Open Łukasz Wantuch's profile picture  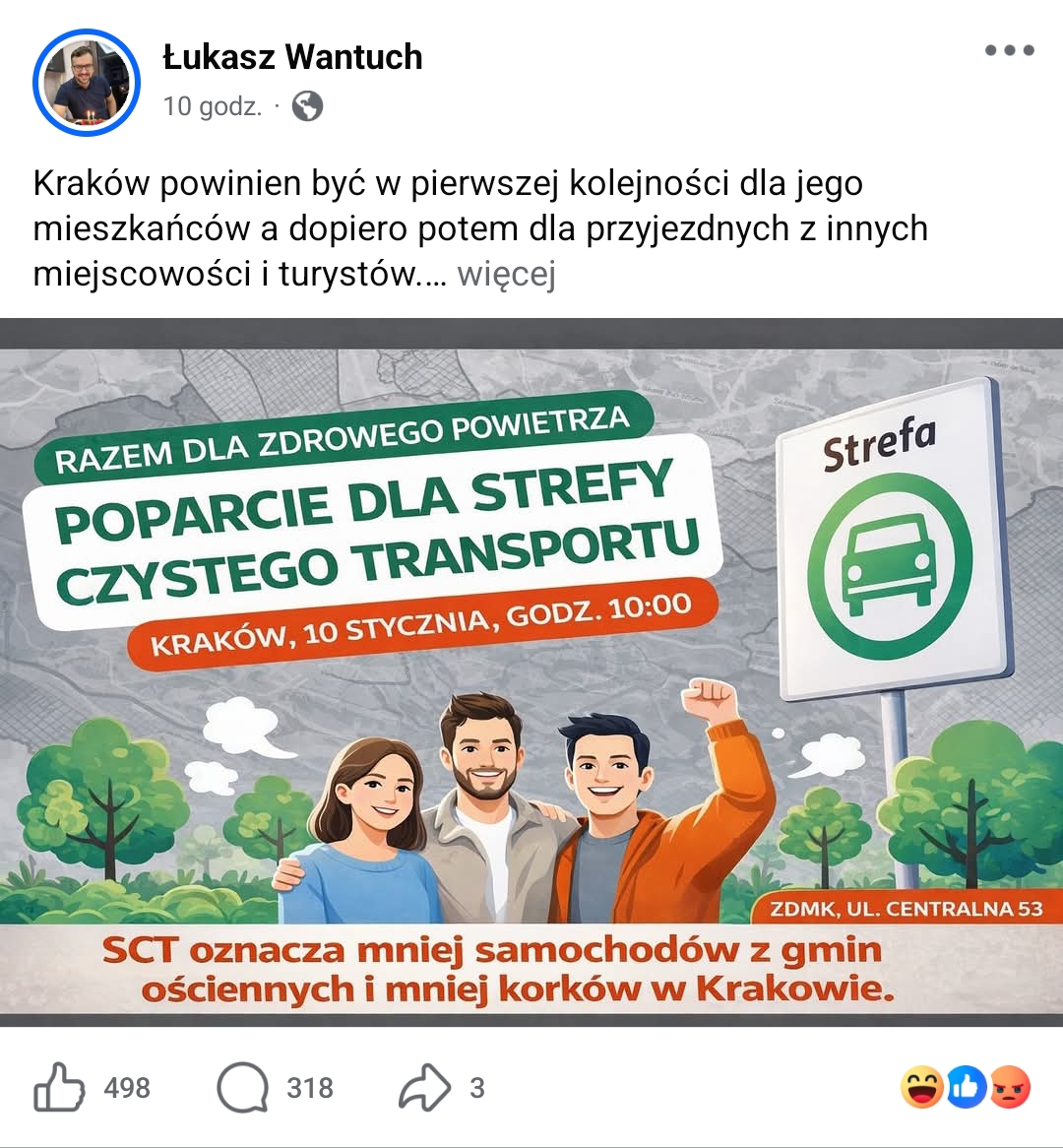87,83
